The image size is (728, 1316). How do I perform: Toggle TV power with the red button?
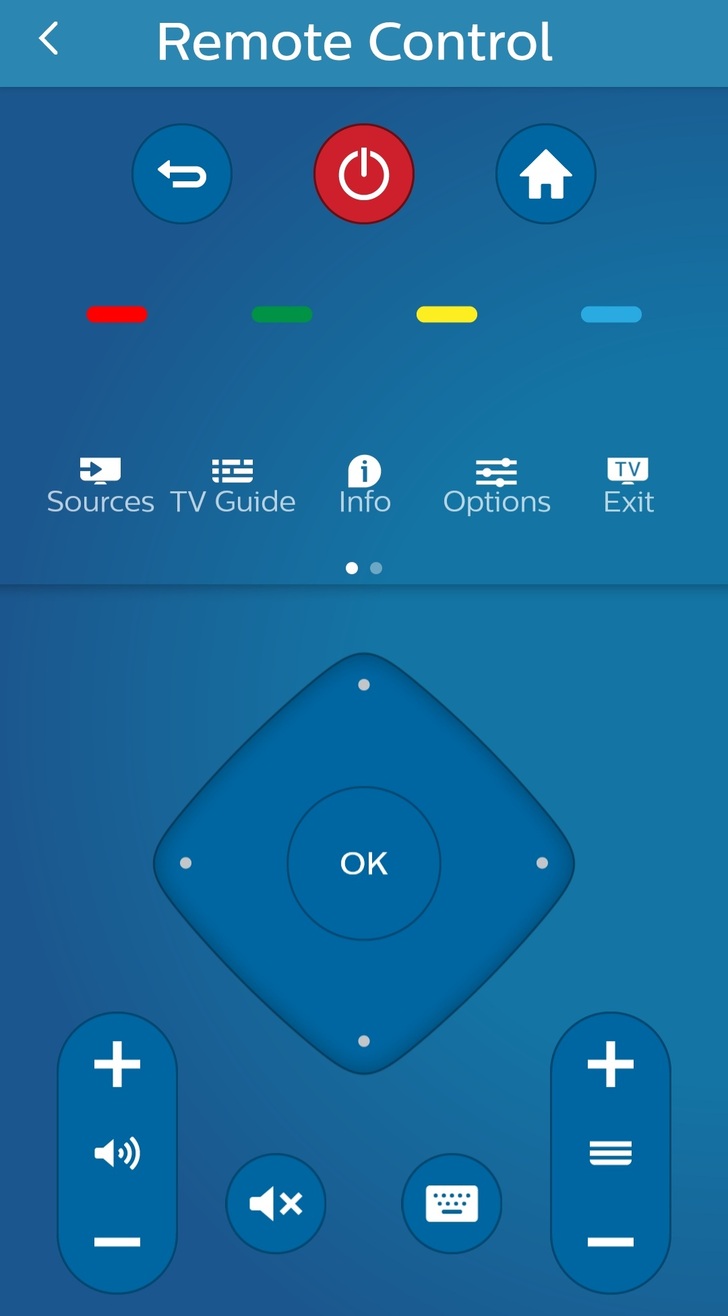click(364, 174)
